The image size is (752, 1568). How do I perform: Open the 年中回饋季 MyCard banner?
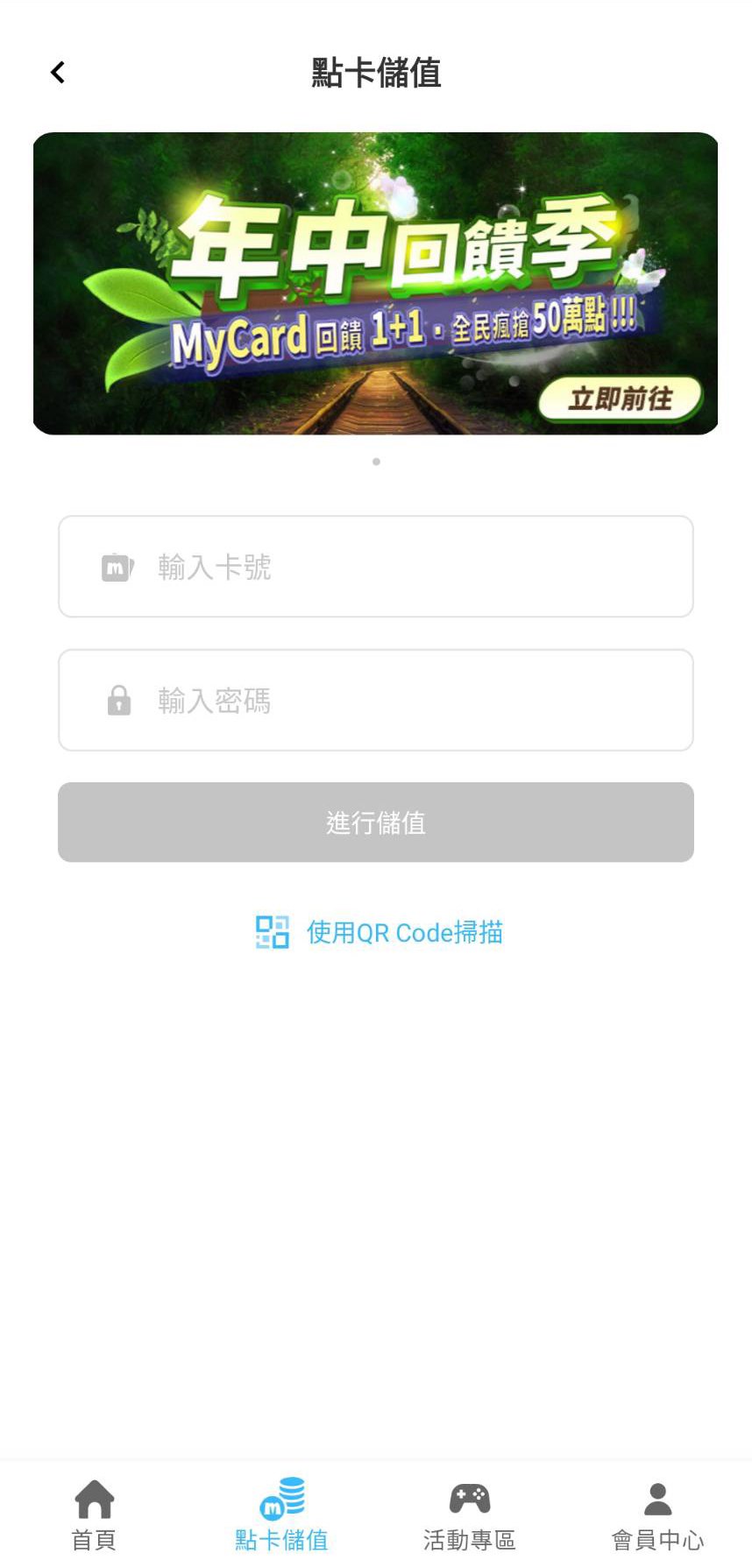click(x=375, y=282)
